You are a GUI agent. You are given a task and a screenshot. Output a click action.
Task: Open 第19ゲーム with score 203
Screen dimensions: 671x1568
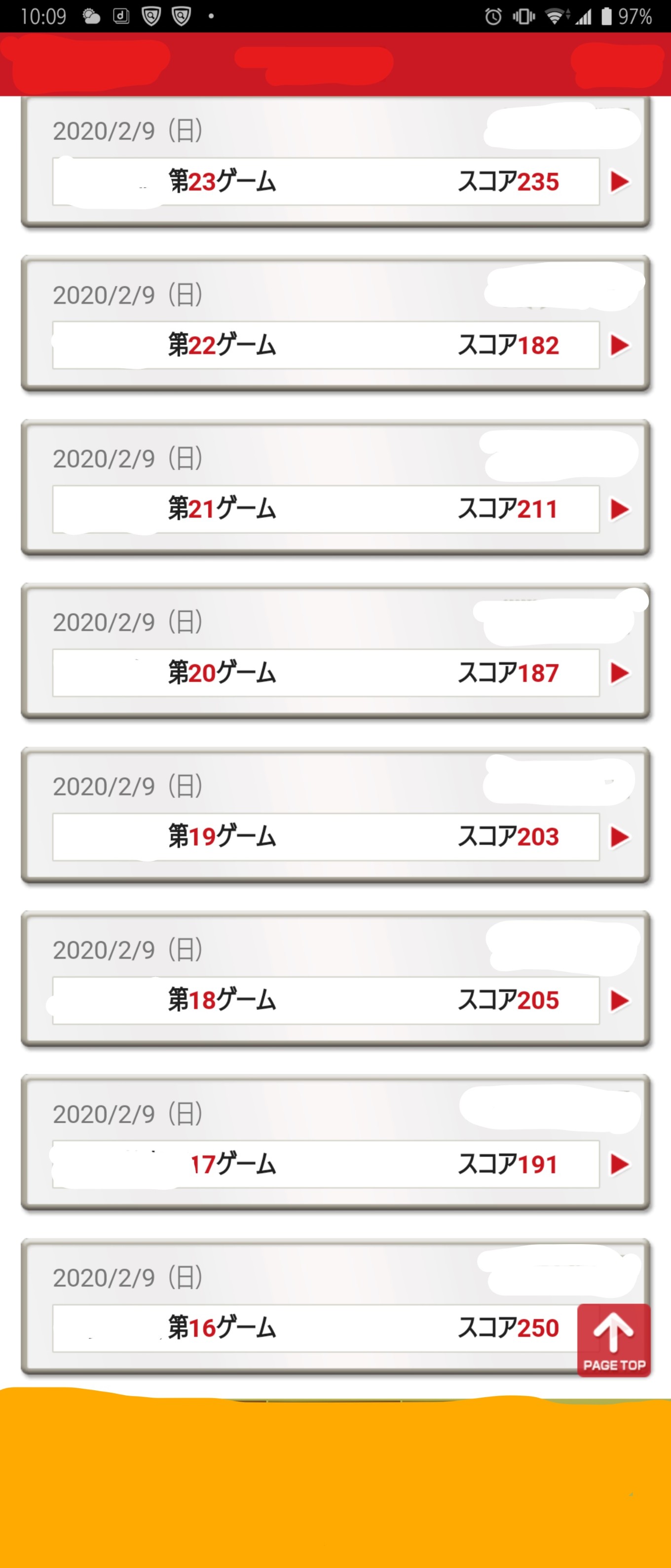[326, 836]
